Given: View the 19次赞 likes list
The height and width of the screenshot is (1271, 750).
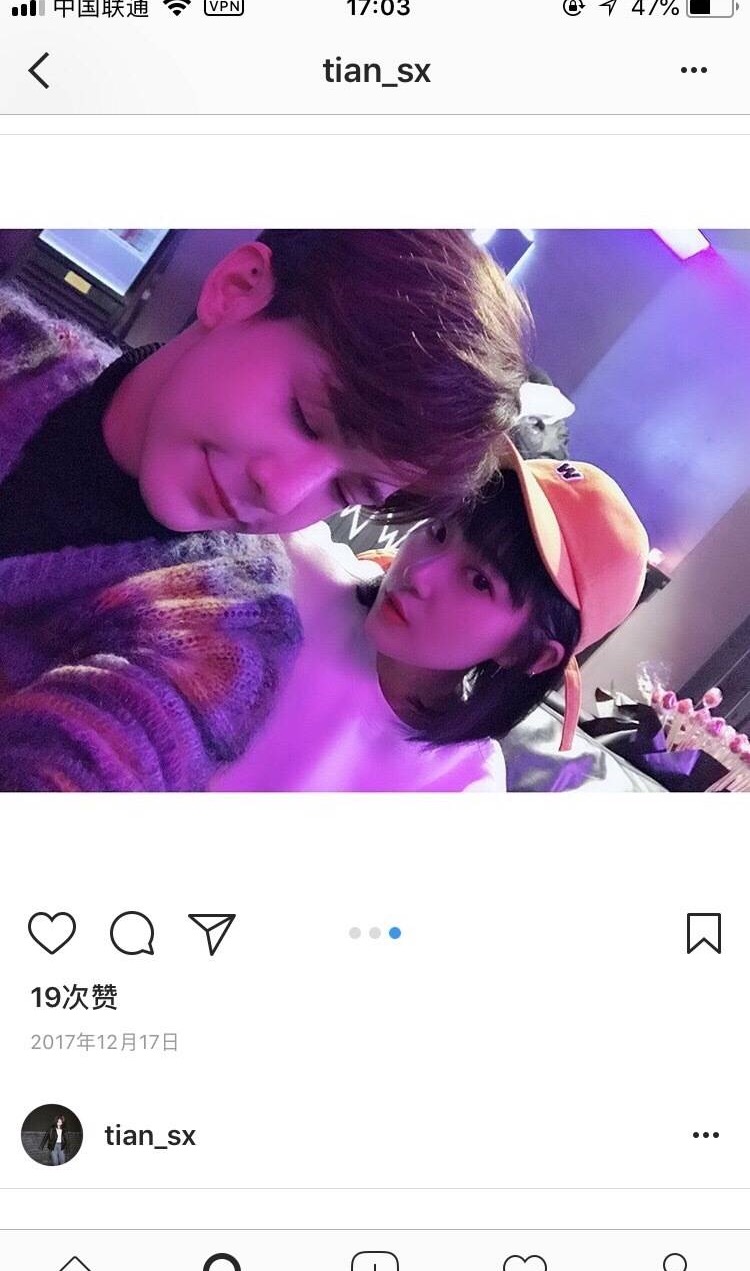Looking at the screenshot, I should 74,997.
